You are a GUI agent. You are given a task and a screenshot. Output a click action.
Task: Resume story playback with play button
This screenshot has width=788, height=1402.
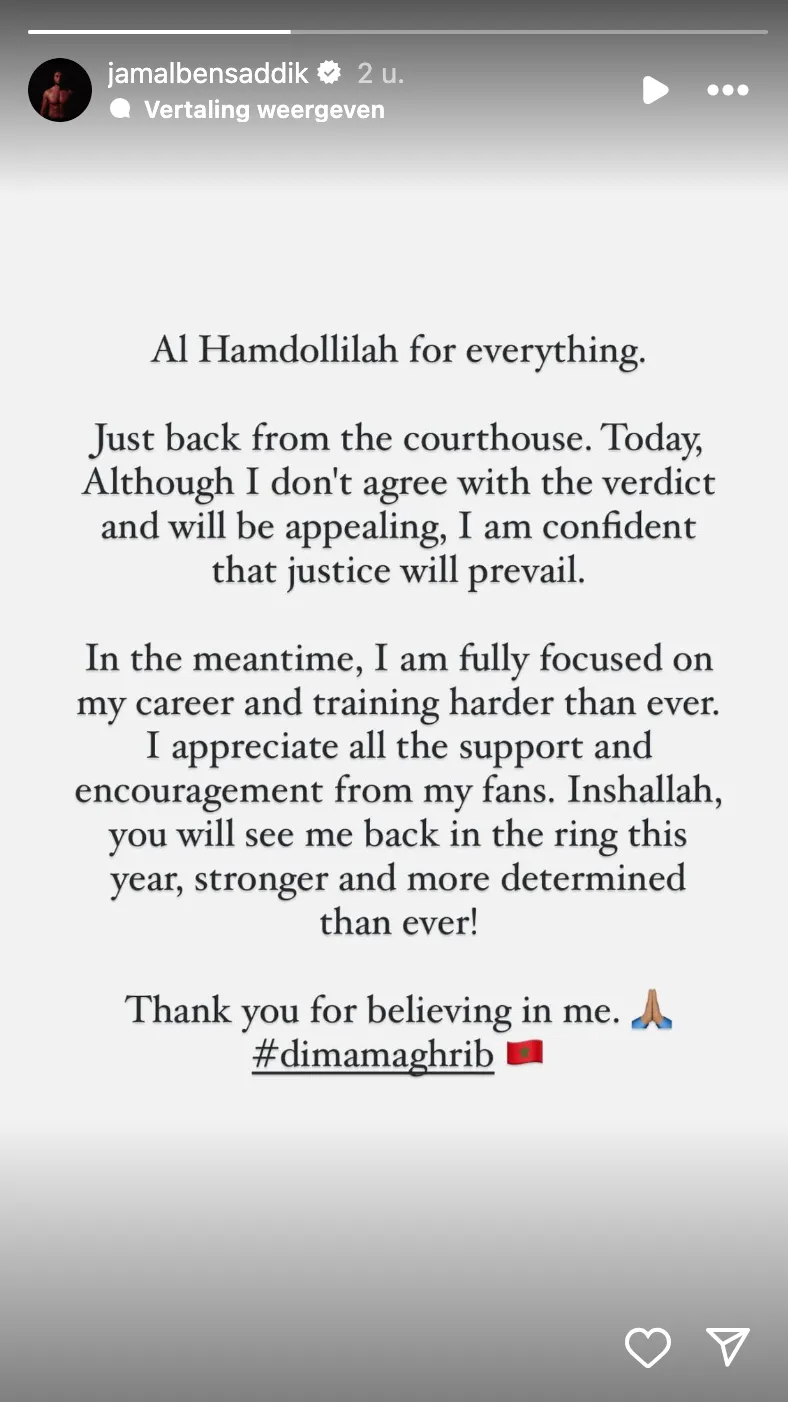coord(655,90)
